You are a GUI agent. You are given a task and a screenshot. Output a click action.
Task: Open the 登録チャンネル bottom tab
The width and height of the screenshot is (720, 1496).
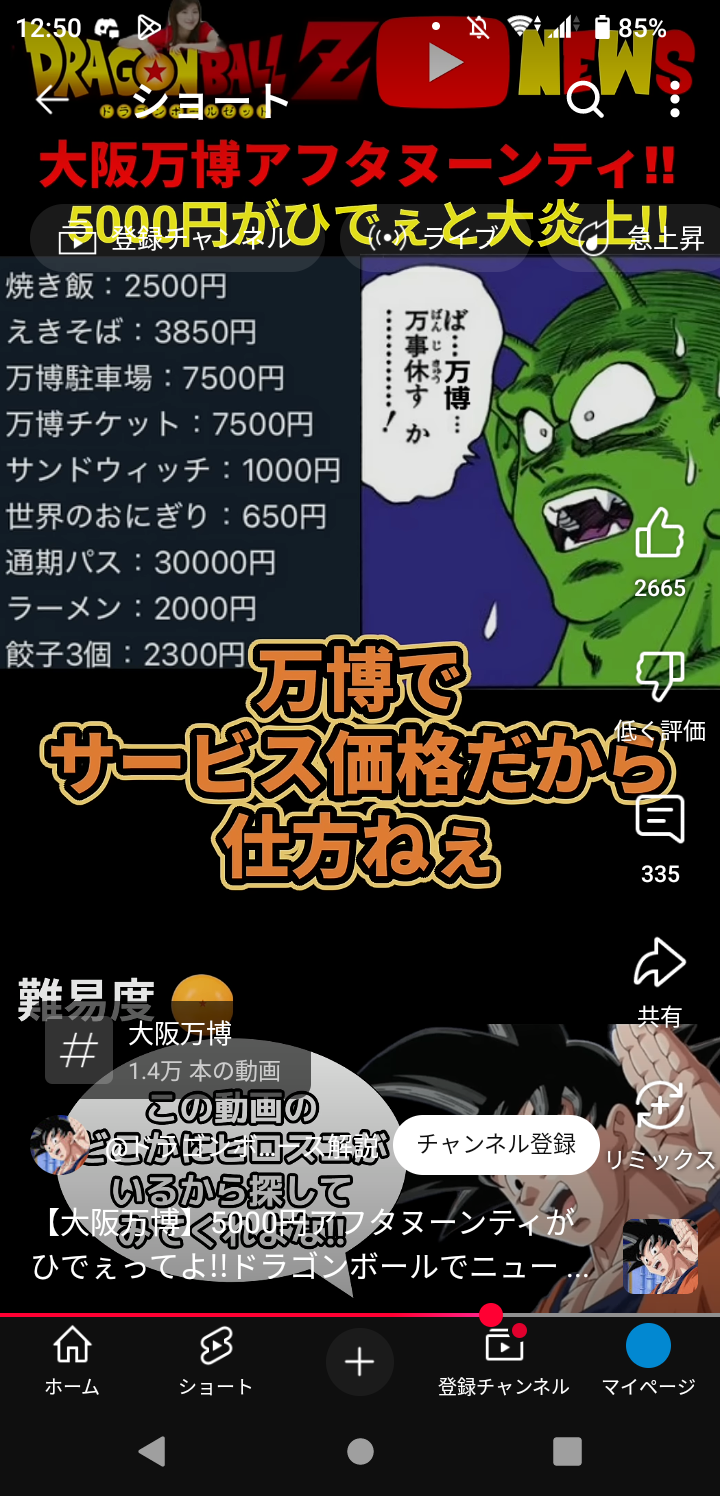click(x=504, y=1362)
